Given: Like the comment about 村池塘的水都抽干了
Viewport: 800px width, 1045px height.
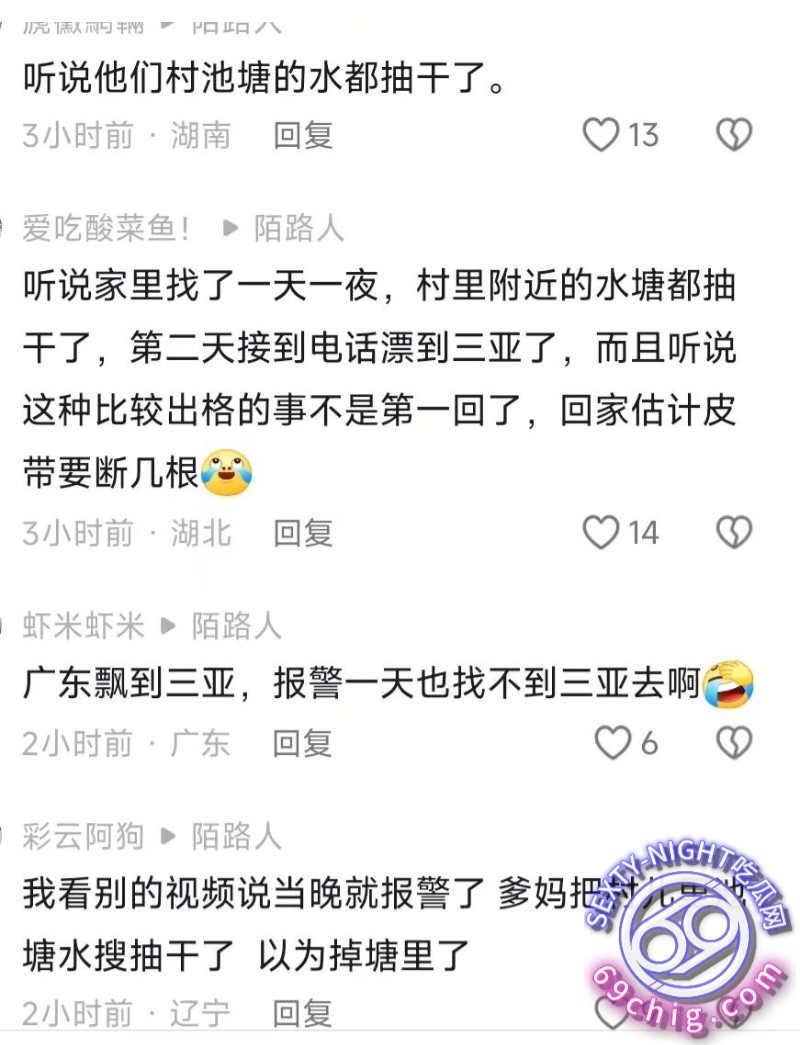Looking at the screenshot, I should (x=601, y=135).
